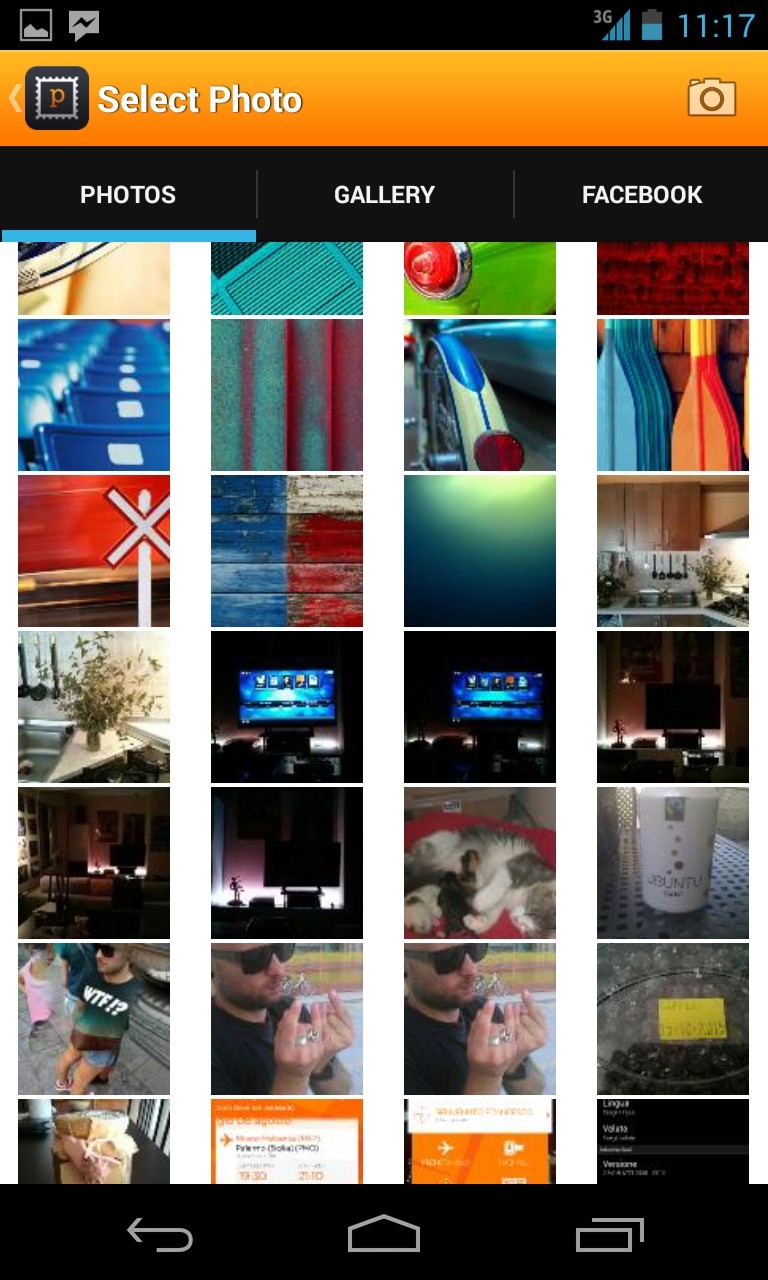Select the colorful paddles photo

(x=673, y=395)
